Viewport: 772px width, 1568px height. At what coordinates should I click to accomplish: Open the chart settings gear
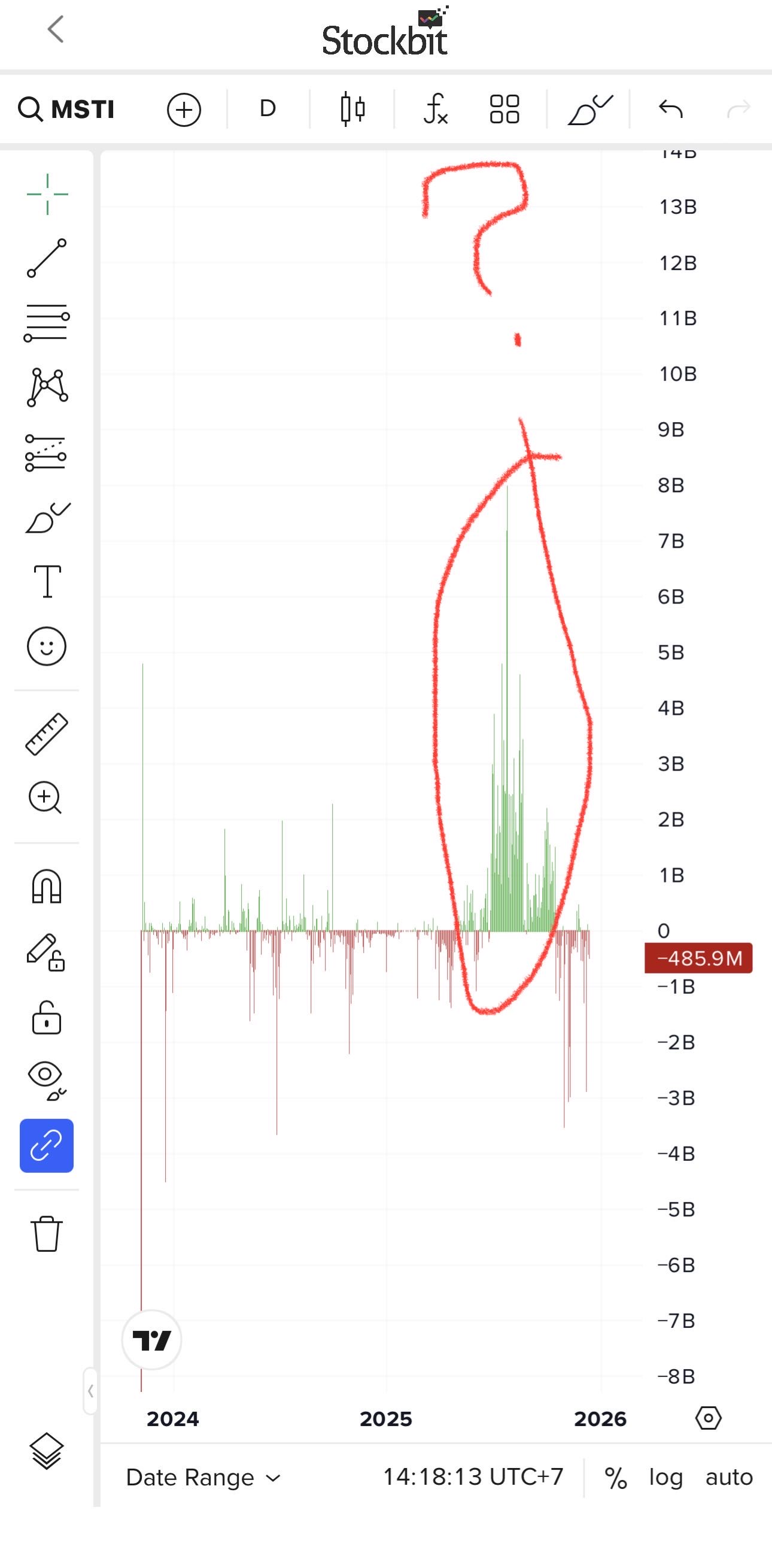coord(708,1418)
